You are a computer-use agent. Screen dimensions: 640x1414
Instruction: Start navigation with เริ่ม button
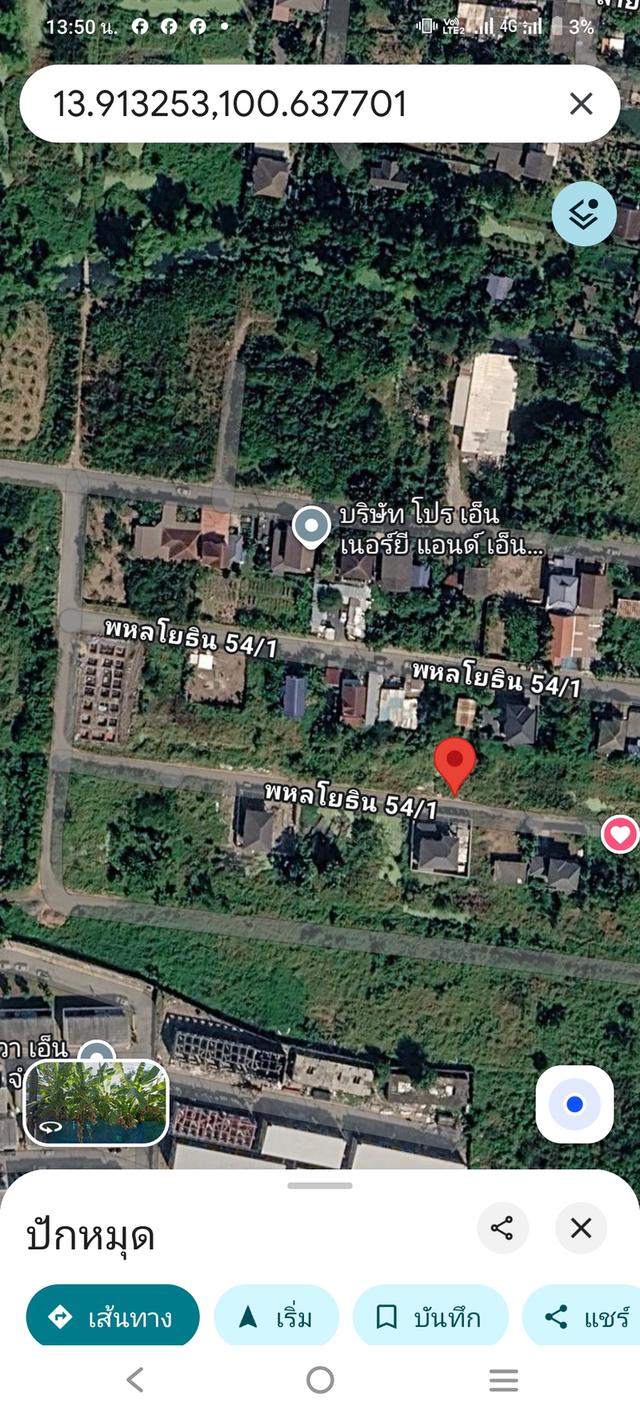pyautogui.click(x=276, y=1317)
